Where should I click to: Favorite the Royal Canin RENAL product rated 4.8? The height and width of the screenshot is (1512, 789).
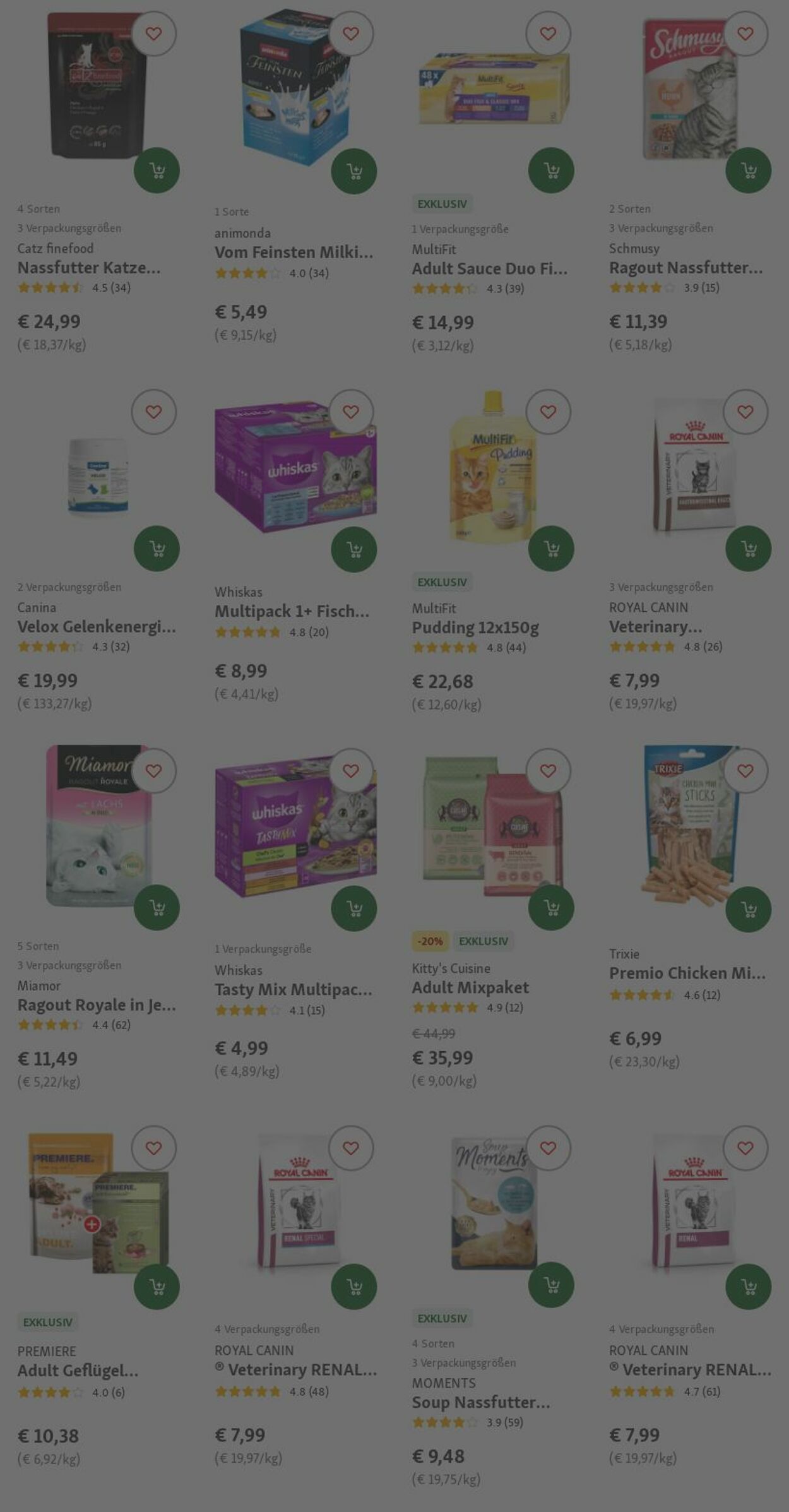tap(350, 1148)
